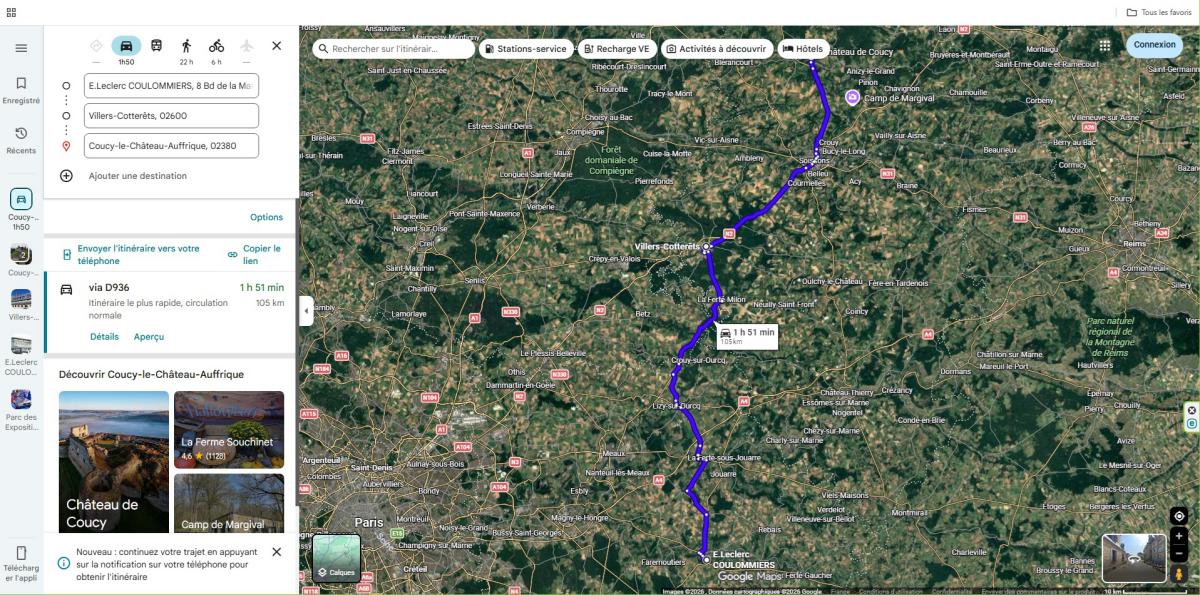
Task: Close the directions panel
Action: 277,46
